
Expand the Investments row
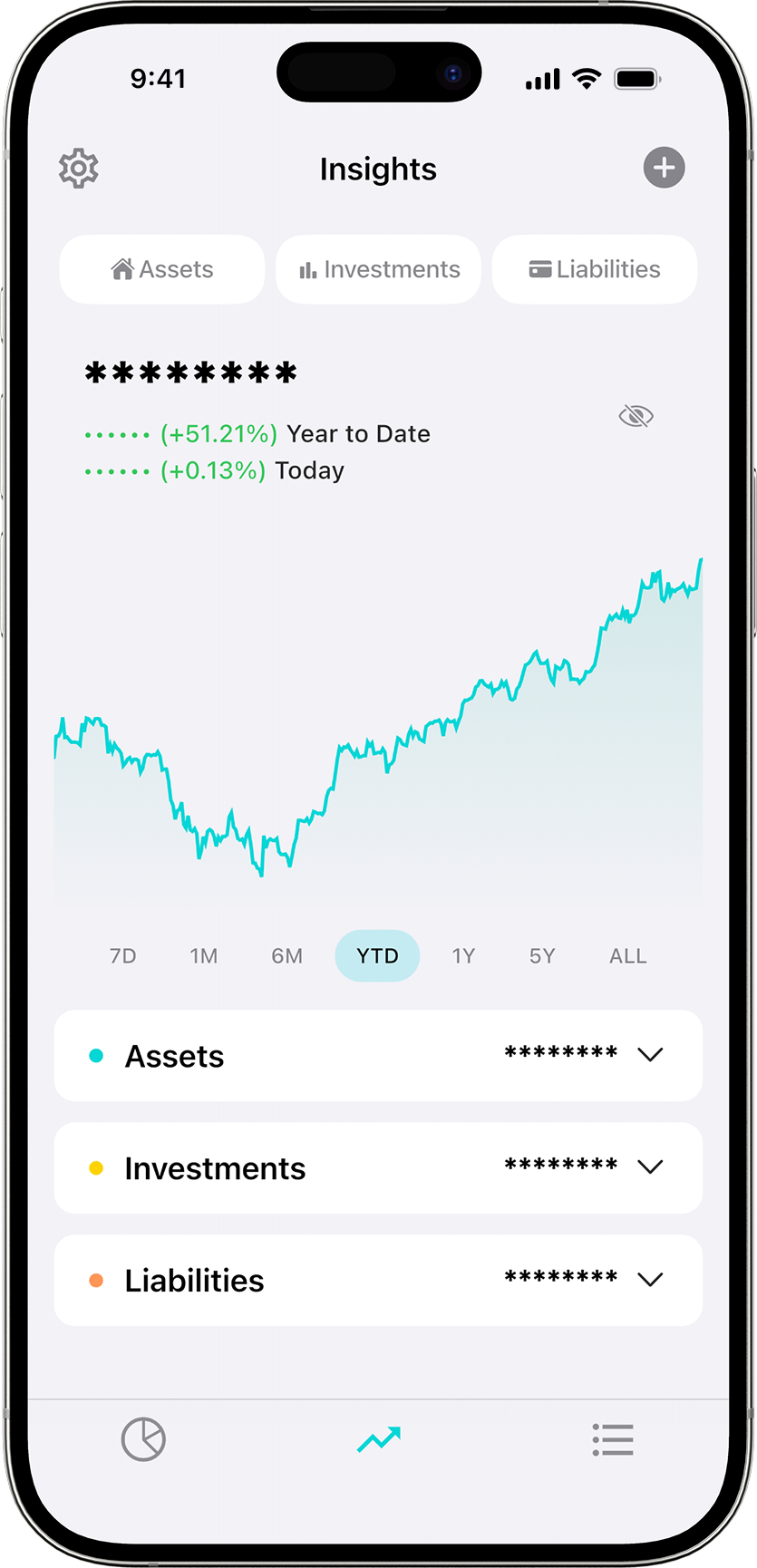(650, 1167)
